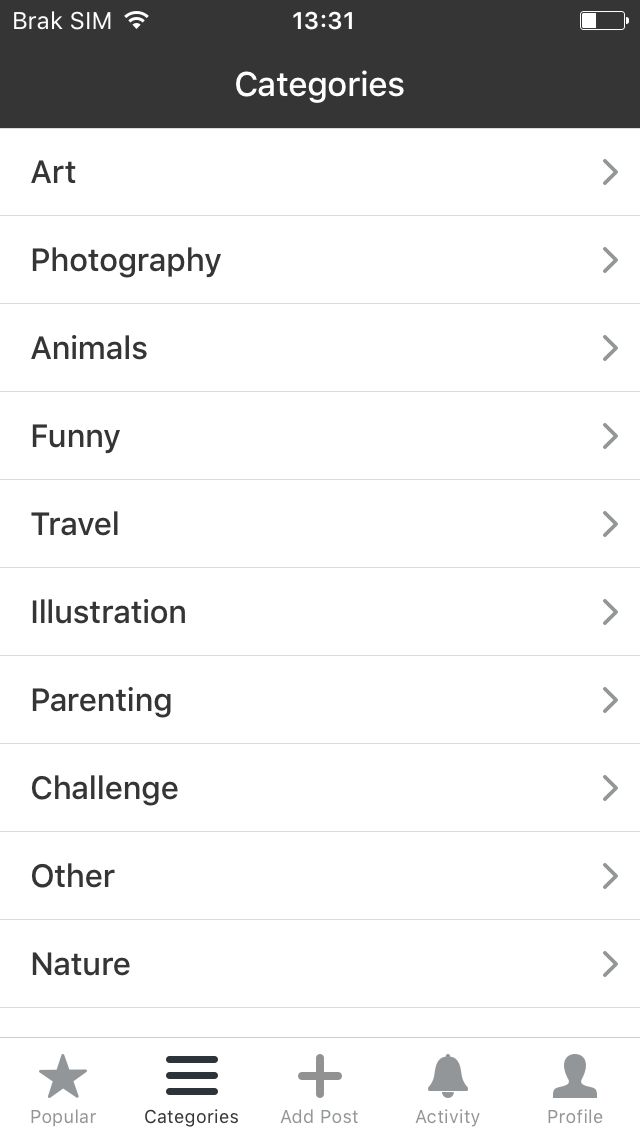Open the Activity bell tab
This screenshot has height=1136, width=640.
click(x=447, y=1088)
